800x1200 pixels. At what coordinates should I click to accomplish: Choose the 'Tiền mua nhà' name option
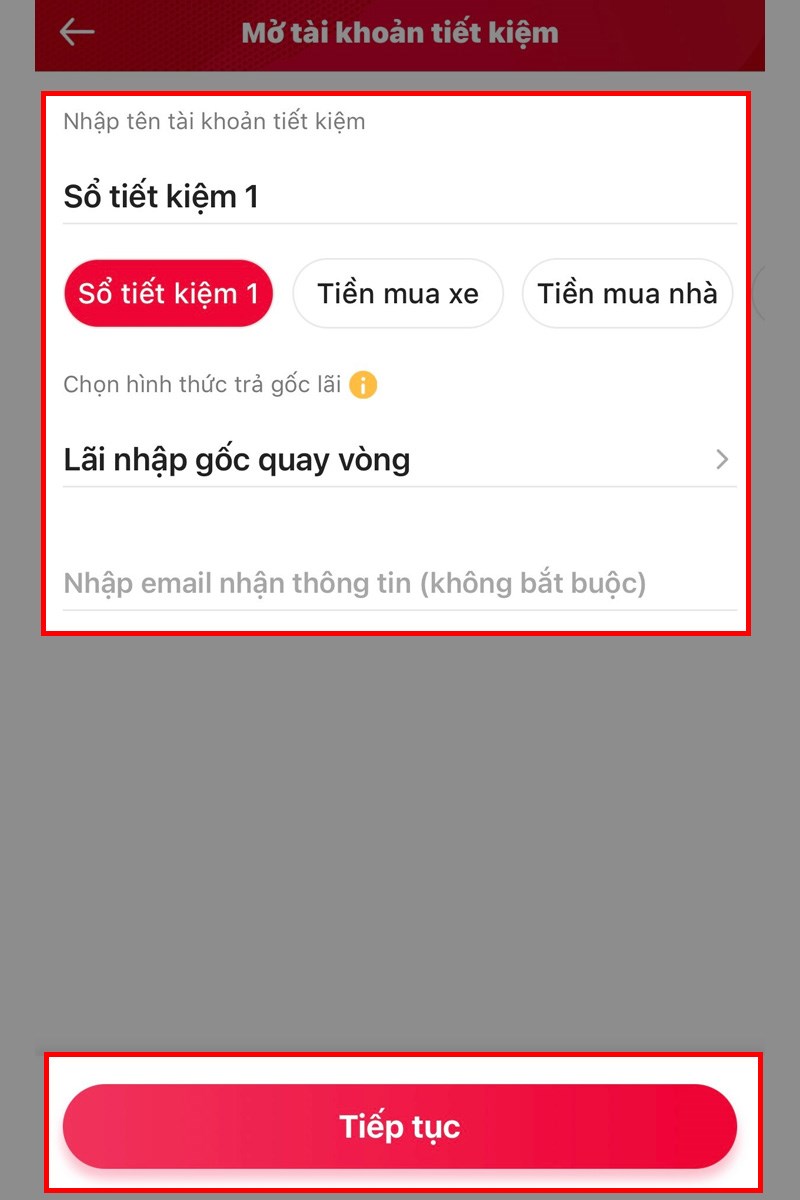click(627, 293)
